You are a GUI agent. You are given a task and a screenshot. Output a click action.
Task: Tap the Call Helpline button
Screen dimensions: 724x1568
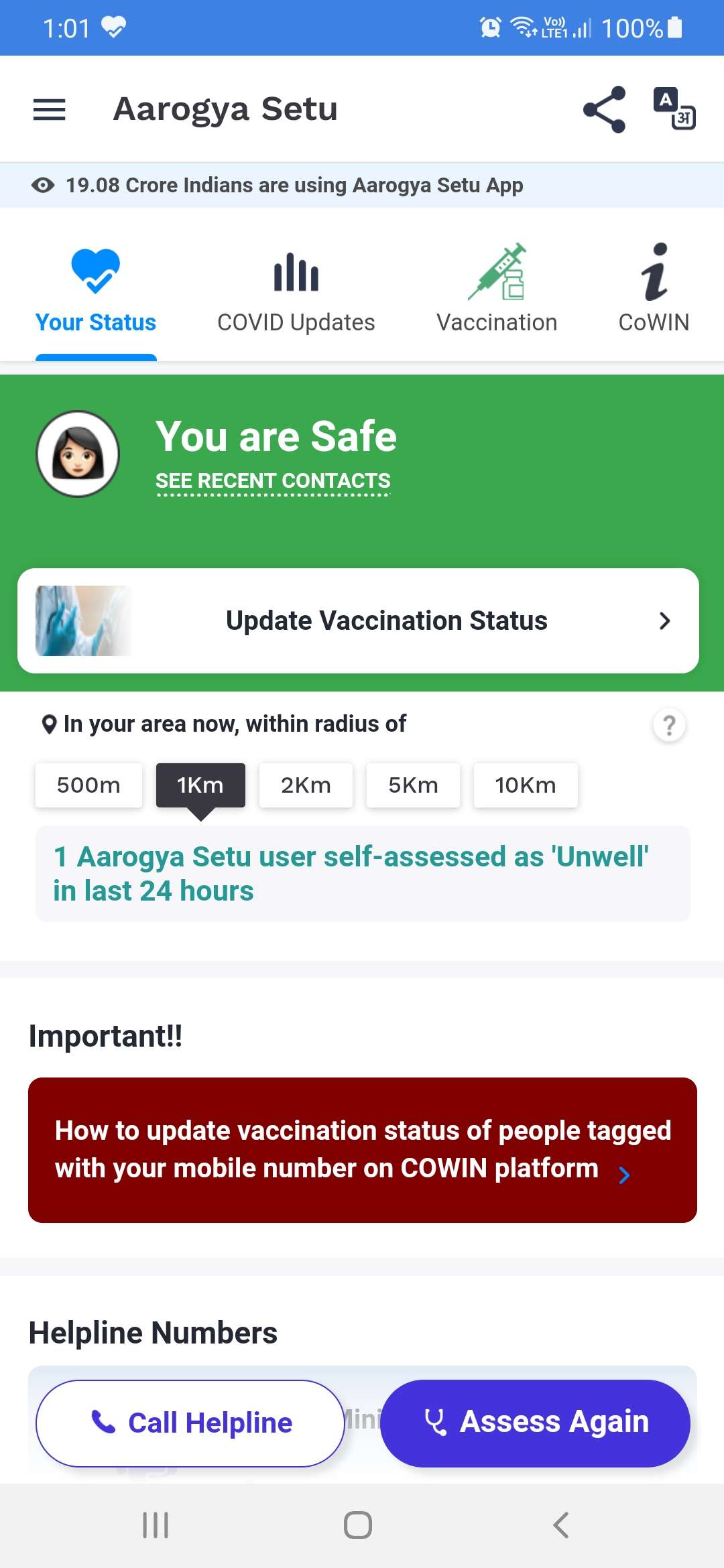click(x=190, y=1423)
